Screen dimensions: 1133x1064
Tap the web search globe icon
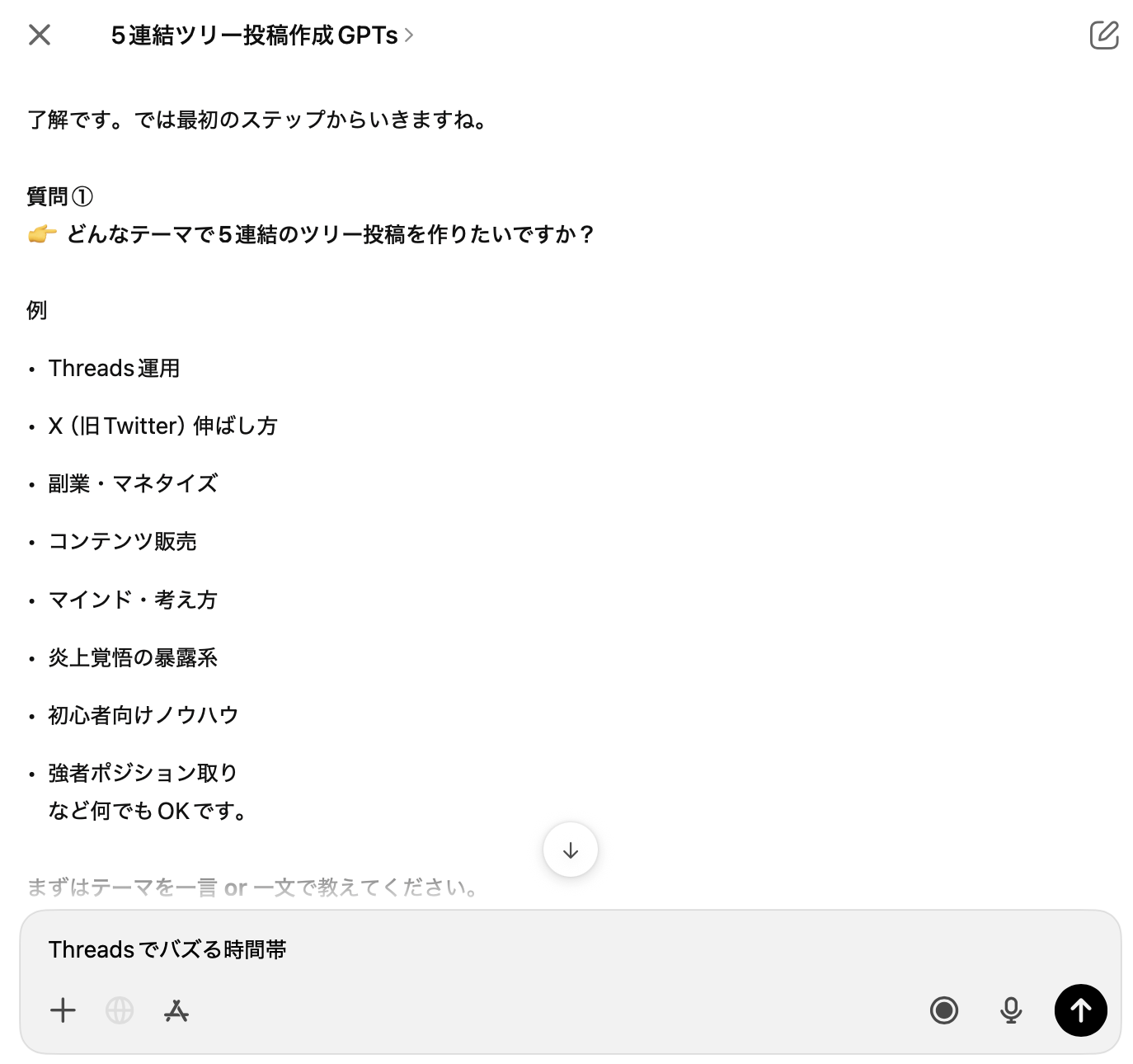120,1010
